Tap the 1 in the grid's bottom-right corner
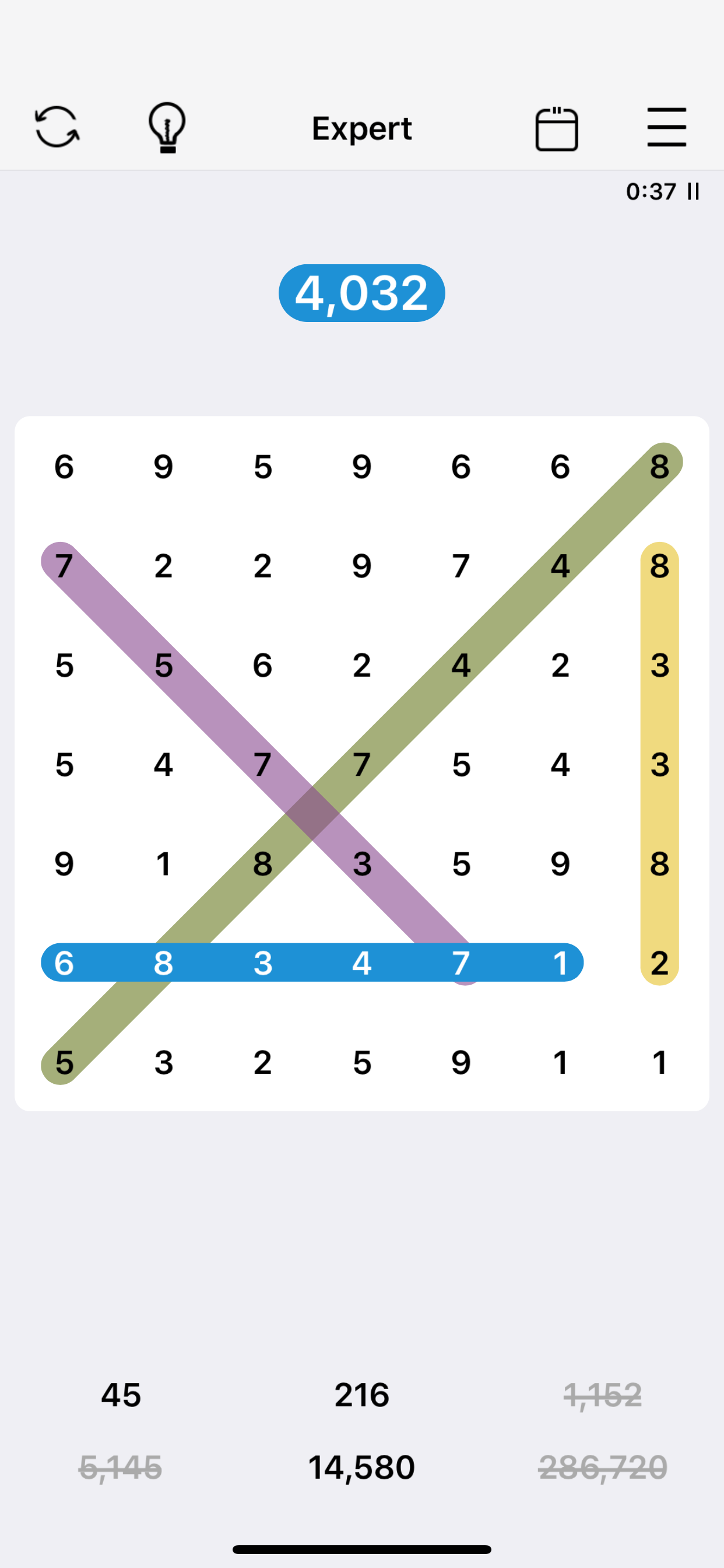The height and width of the screenshot is (1568, 724). click(659, 1062)
